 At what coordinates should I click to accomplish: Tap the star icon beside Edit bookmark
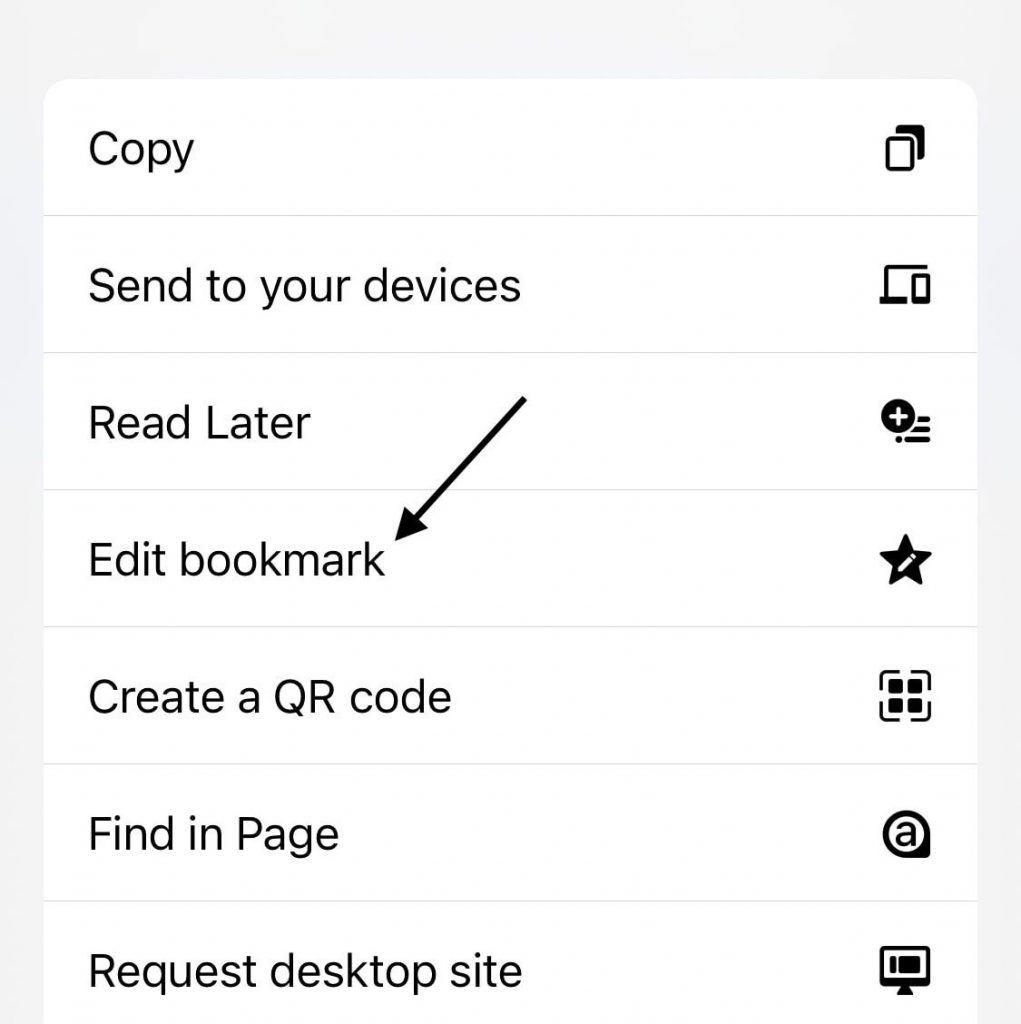pyautogui.click(x=905, y=559)
